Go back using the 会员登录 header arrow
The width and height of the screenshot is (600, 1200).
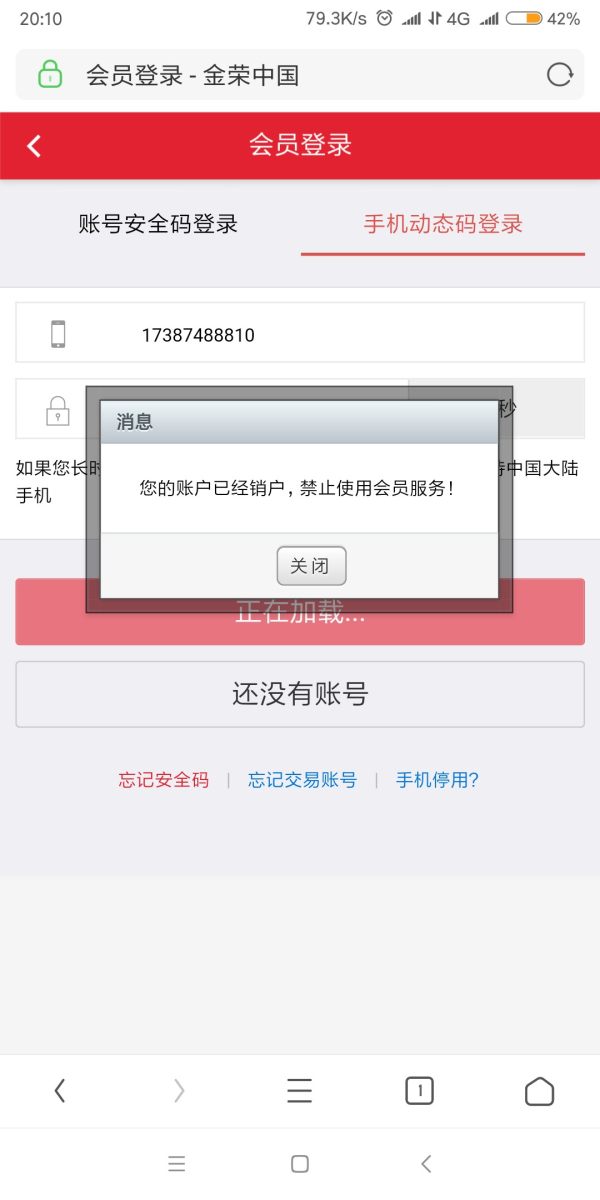[x=34, y=146]
